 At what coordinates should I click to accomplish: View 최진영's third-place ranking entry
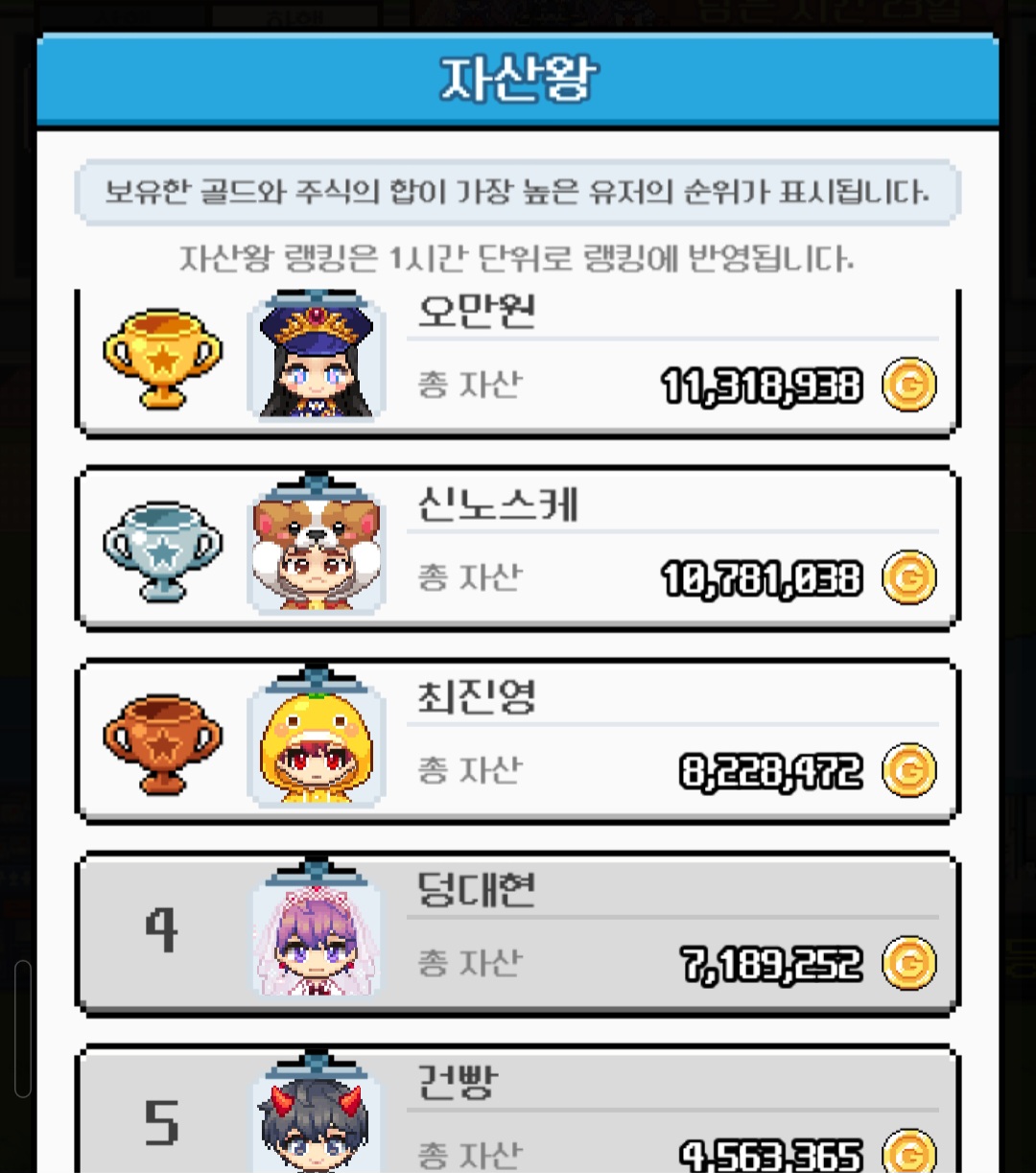[518, 740]
